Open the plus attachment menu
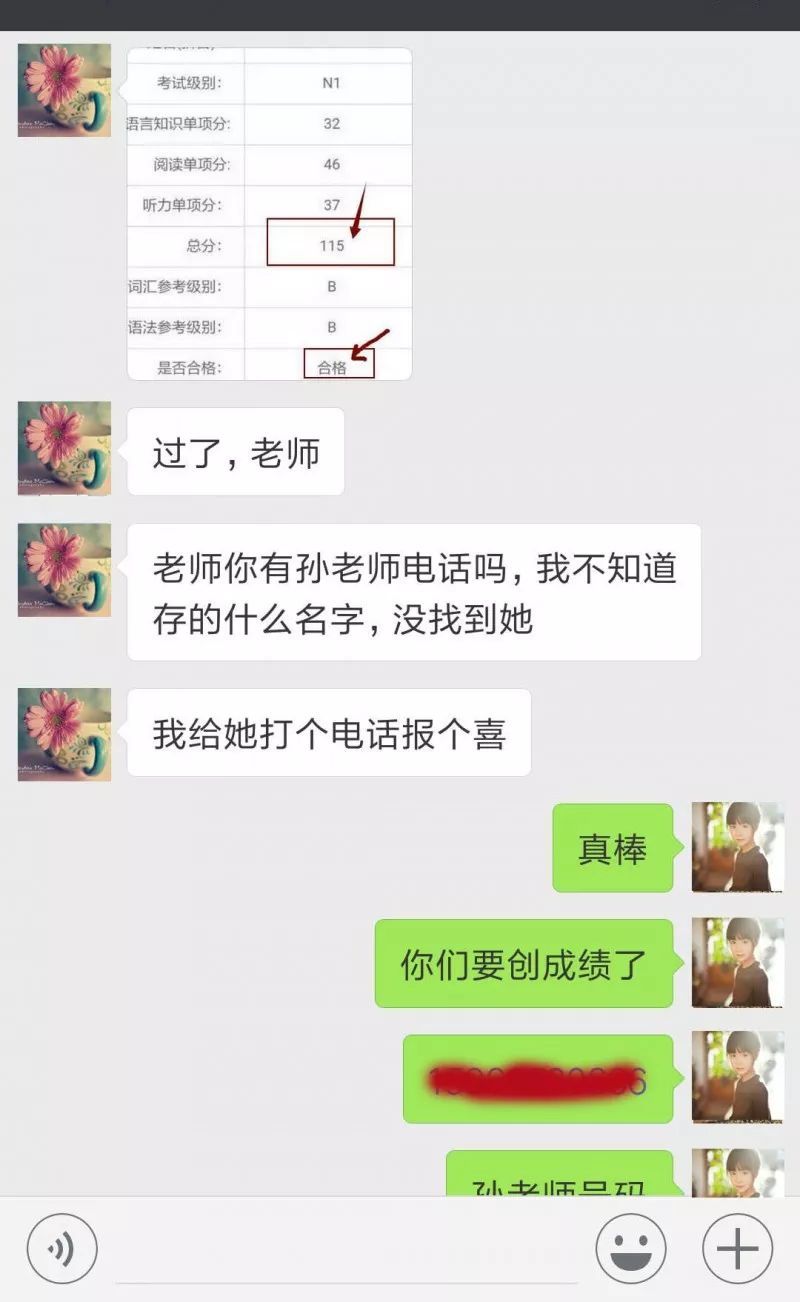 (x=737, y=1248)
